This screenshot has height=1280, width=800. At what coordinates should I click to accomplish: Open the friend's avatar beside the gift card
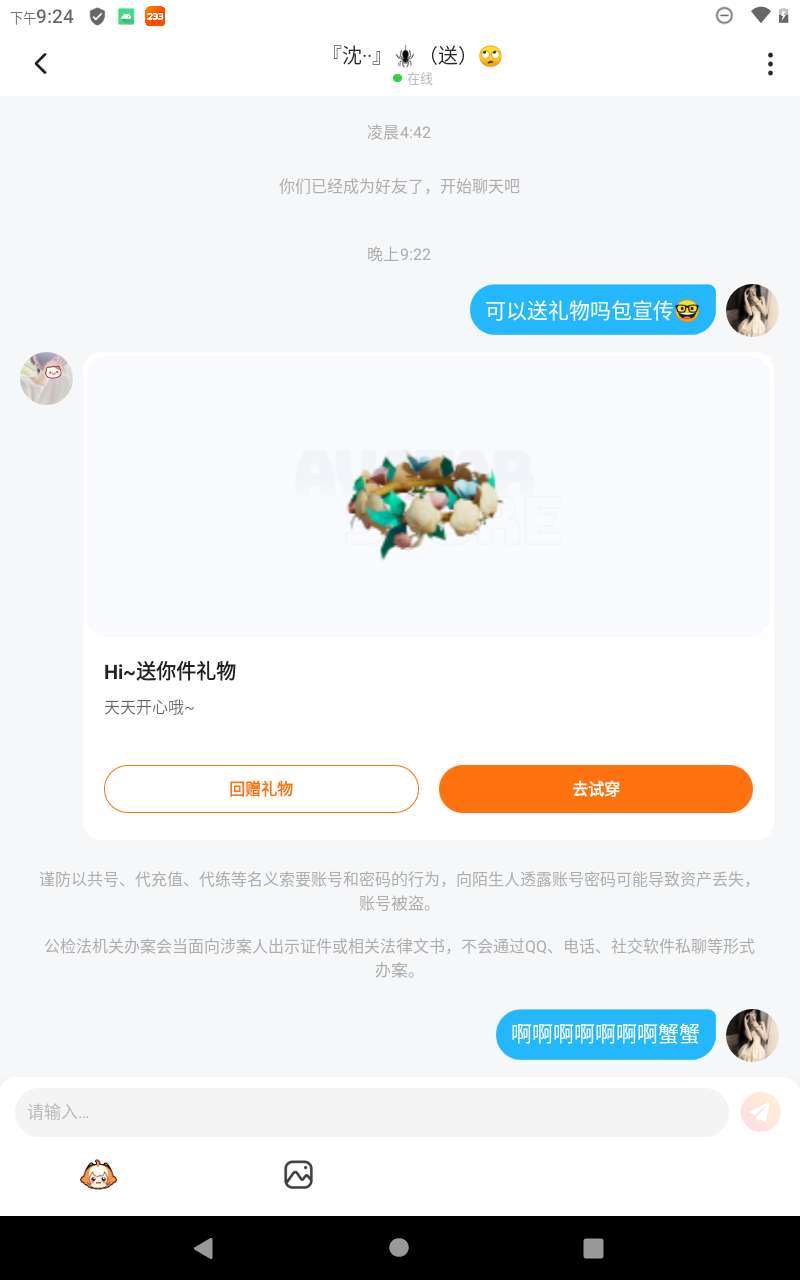(46, 378)
